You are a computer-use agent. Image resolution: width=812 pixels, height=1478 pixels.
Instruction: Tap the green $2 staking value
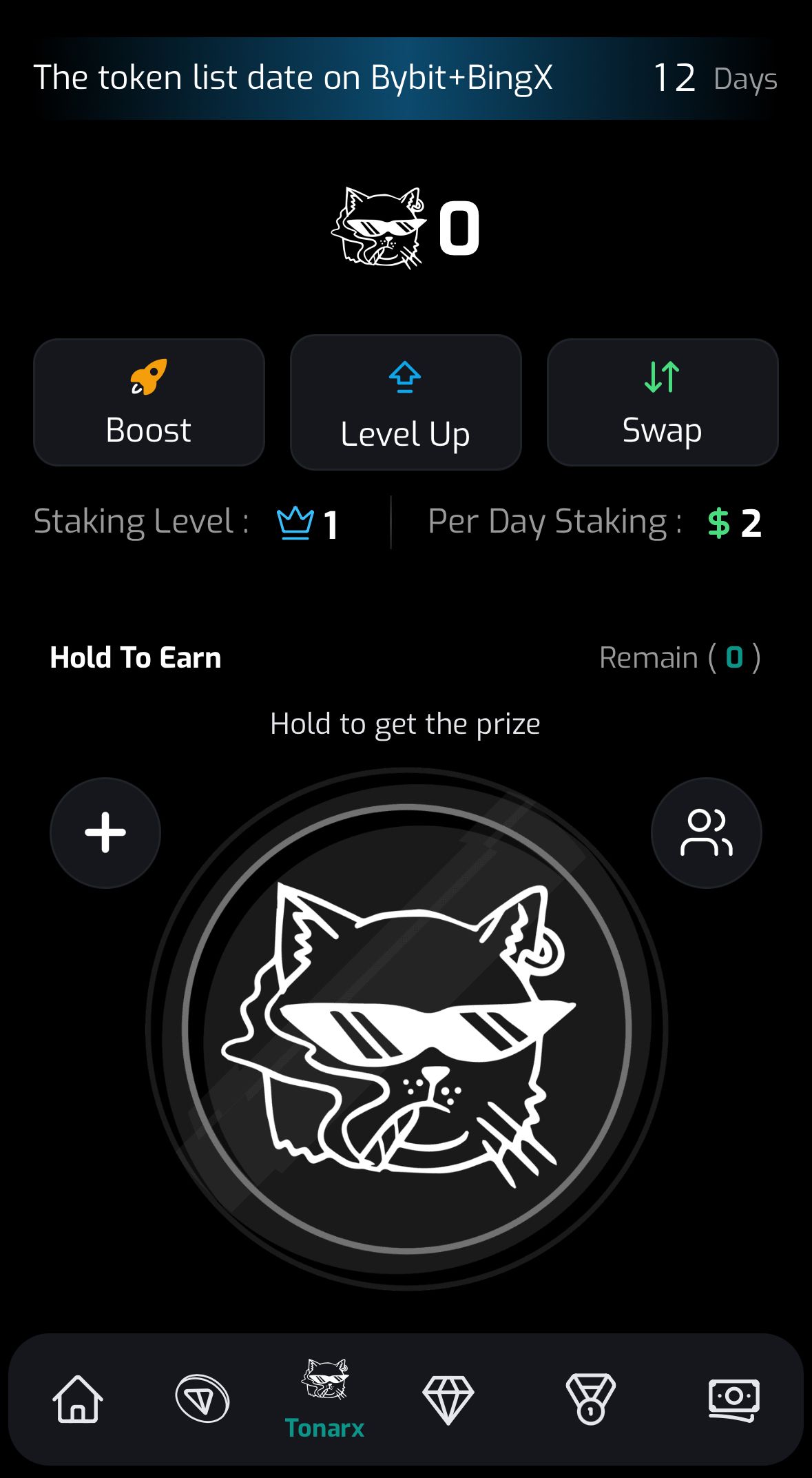click(736, 522)
